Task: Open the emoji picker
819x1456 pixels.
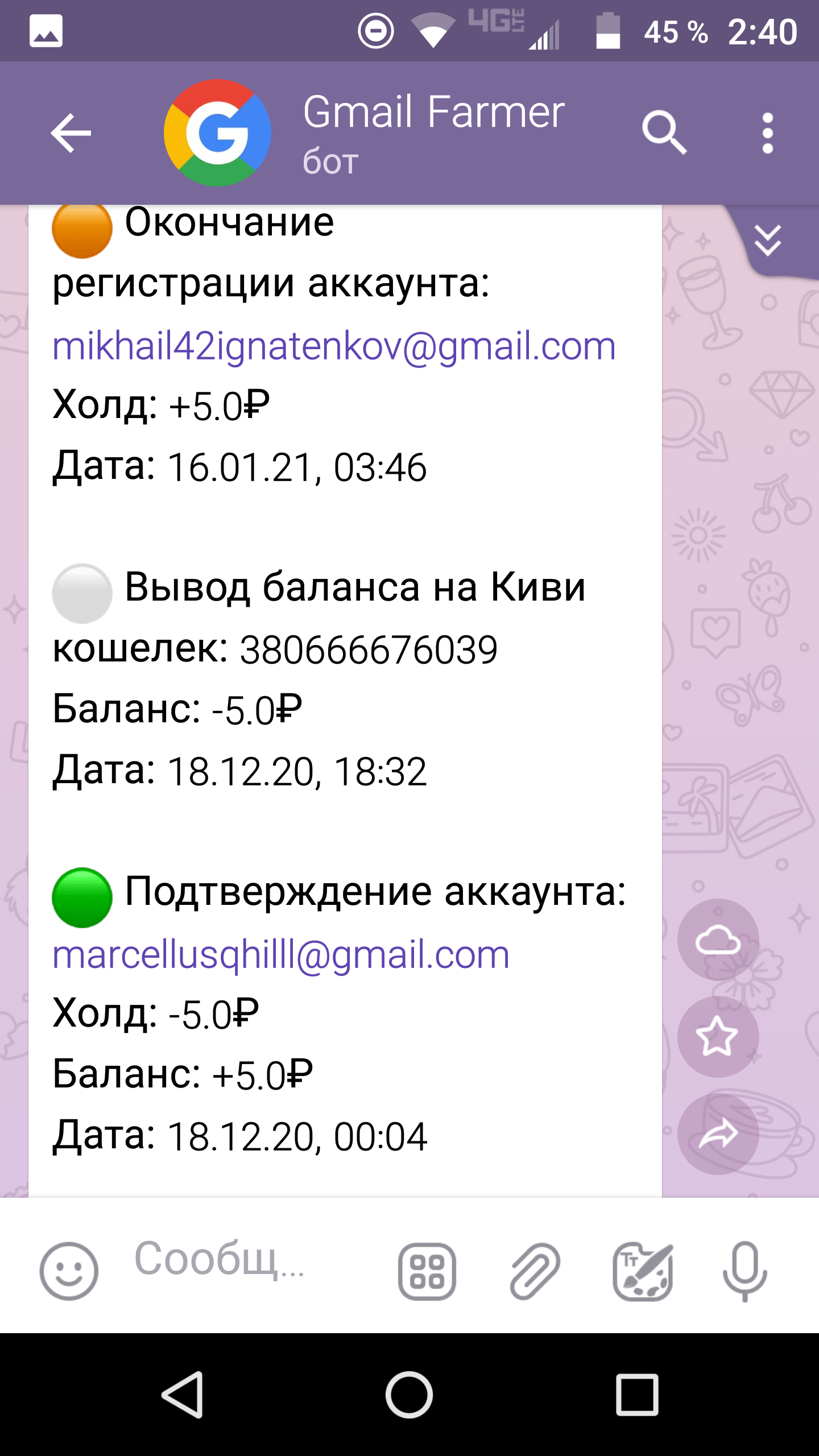Action: tap(69, 1271)
